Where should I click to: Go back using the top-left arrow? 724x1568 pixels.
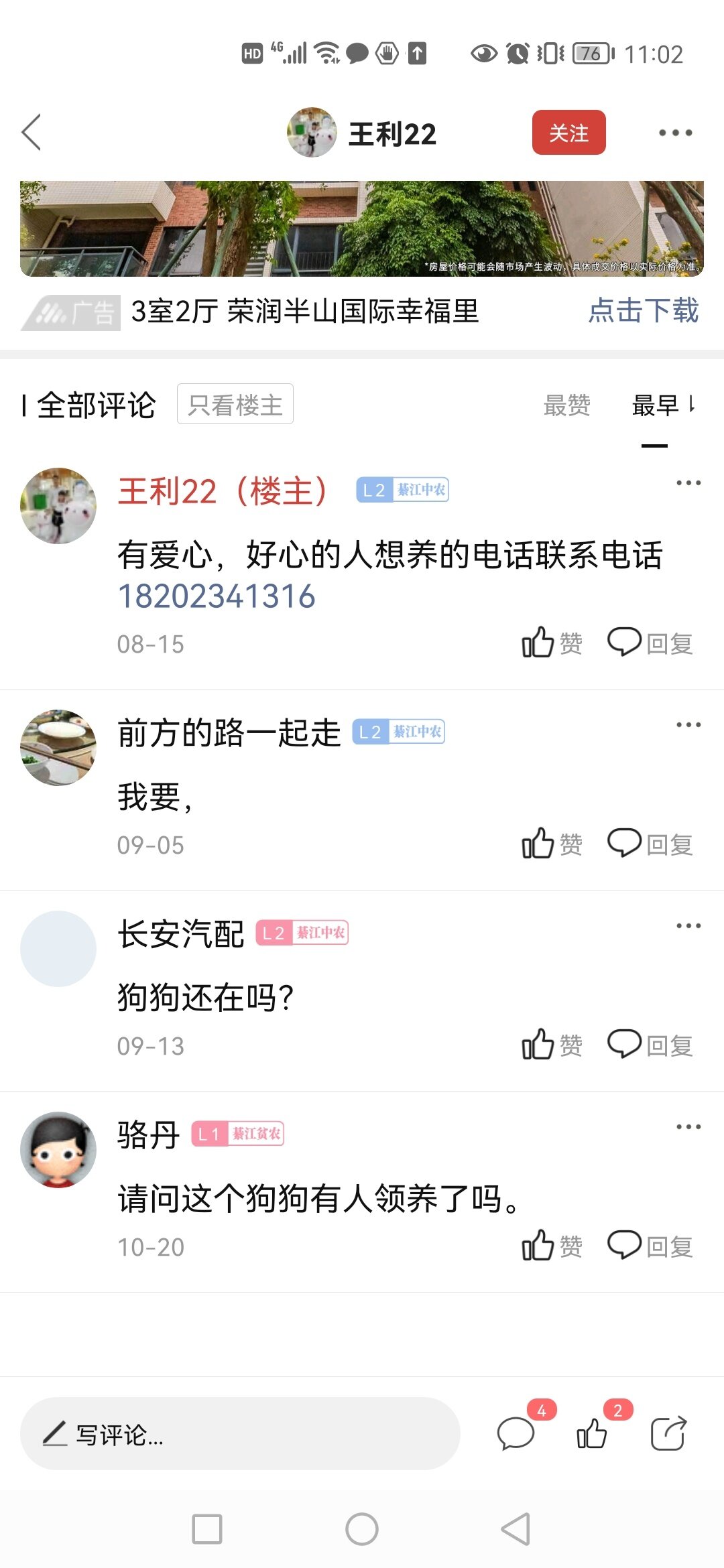click(x=32, y=132)
